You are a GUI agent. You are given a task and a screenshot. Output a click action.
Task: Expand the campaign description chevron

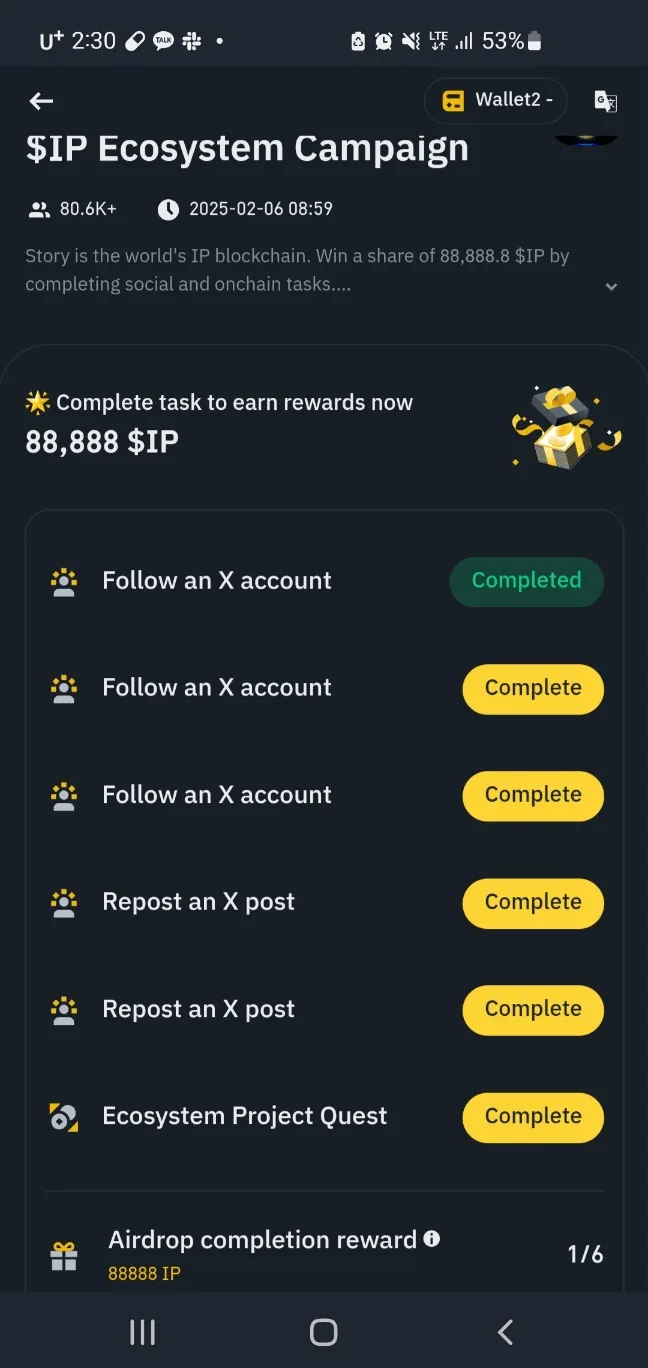611,286
